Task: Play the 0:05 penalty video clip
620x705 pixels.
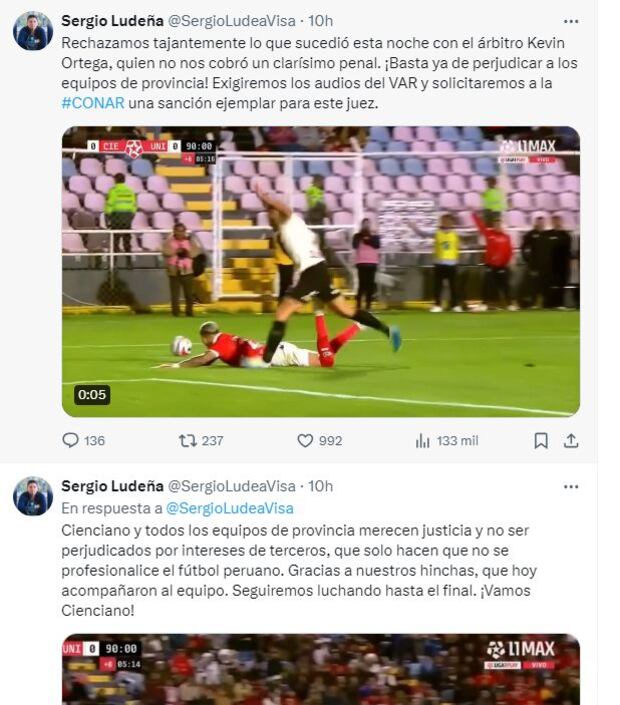Action: [x=320, y=270]
